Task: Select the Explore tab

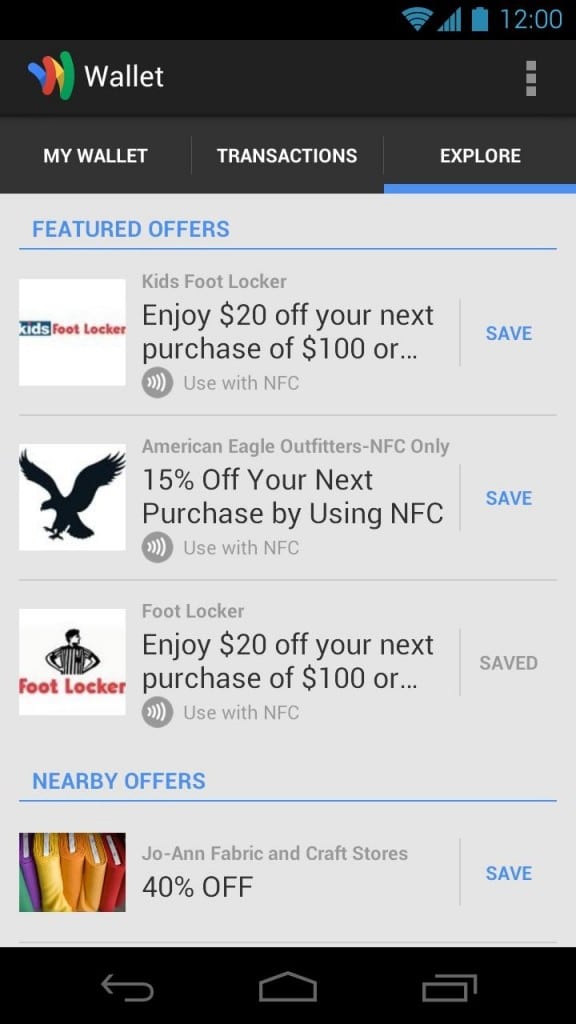Action: pos(480,155)
